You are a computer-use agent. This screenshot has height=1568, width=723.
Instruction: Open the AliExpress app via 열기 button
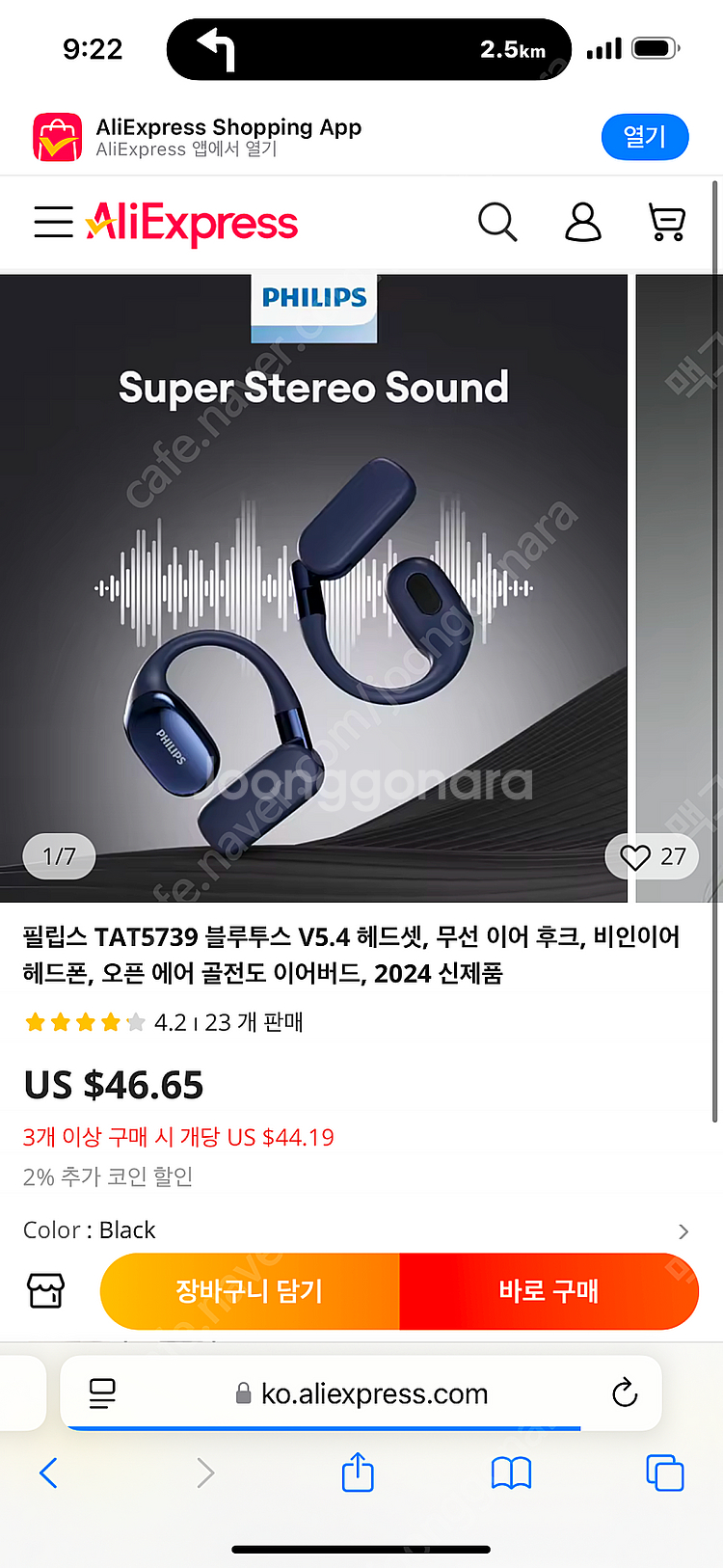[x=645, y=137]
